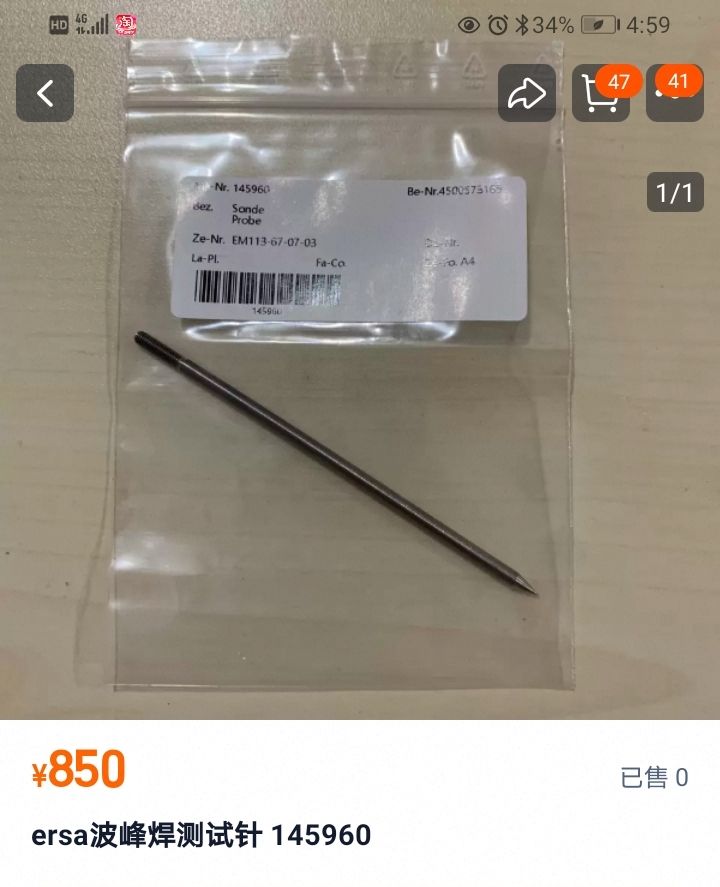The image size is (720, 887).
Task: Go back to the previous page
Action: (45, 93)
